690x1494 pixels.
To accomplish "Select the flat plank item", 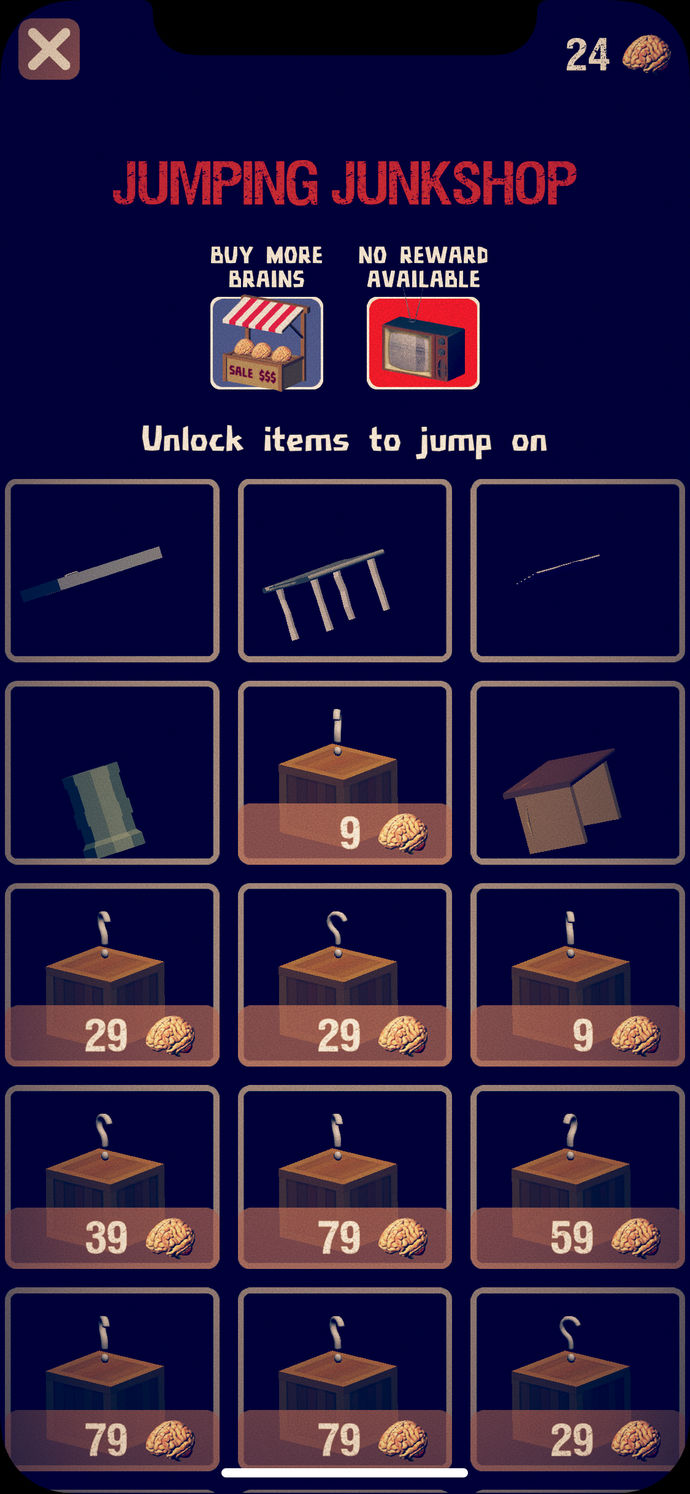I will (112, 571).
